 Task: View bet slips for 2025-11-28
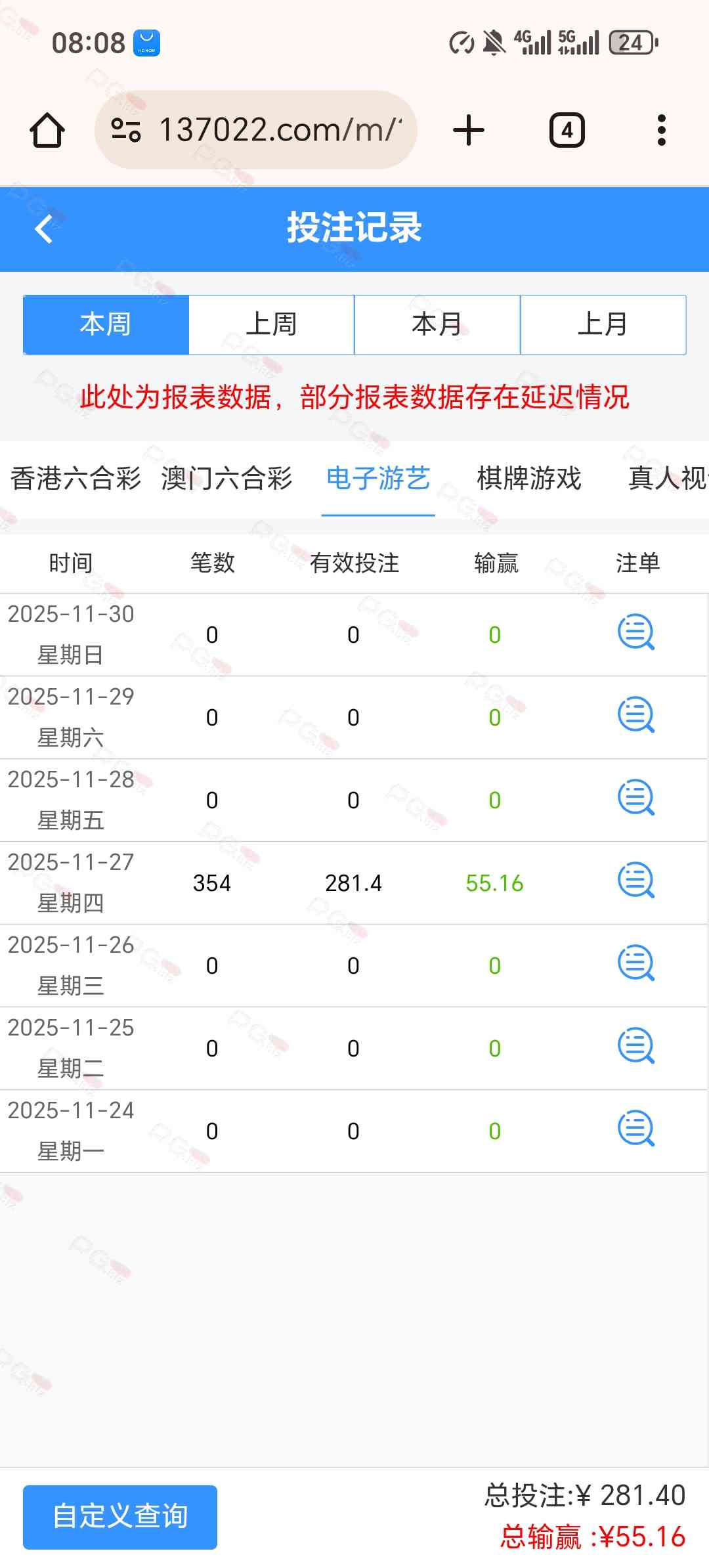pos(636,798)
